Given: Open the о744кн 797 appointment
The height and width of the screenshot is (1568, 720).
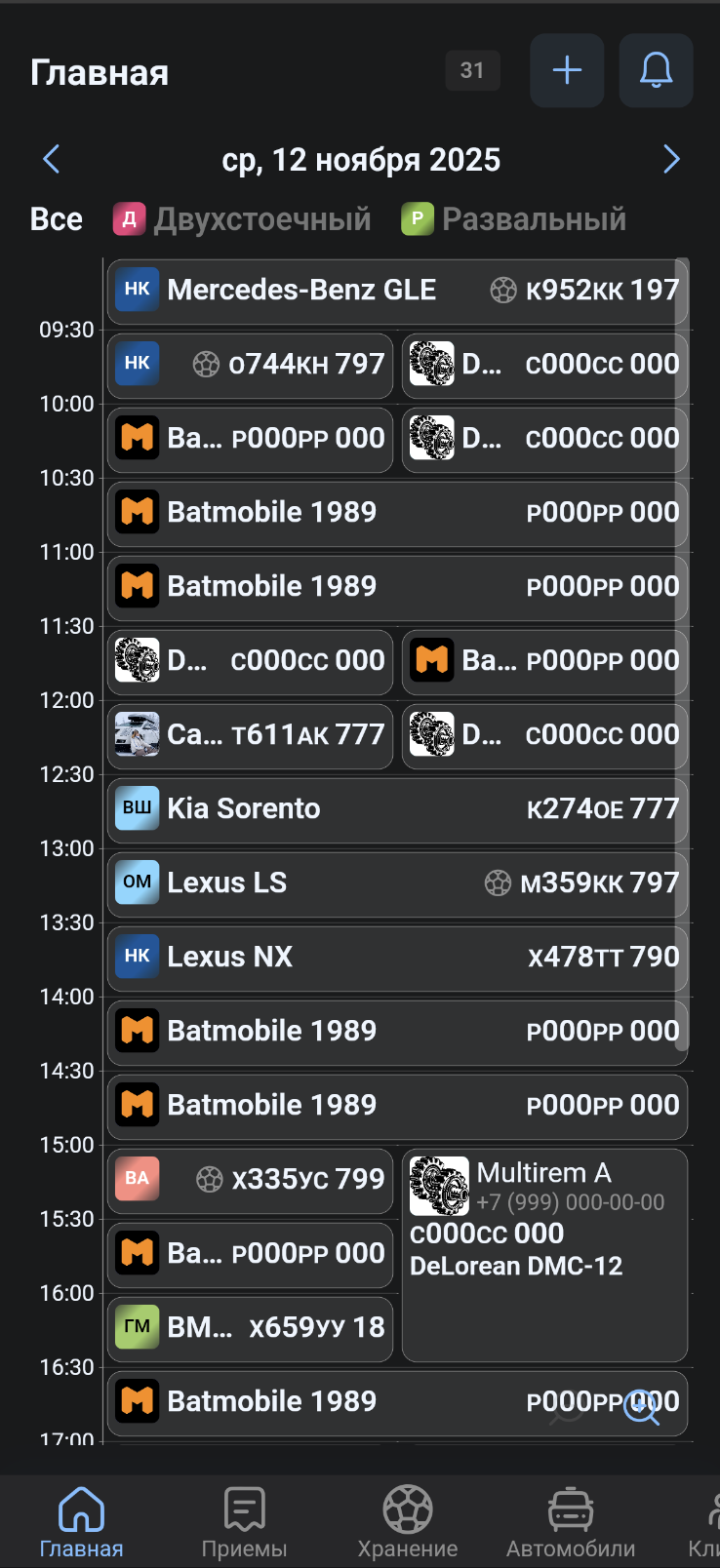Looking at the screenshot, I should coord(250,365).
